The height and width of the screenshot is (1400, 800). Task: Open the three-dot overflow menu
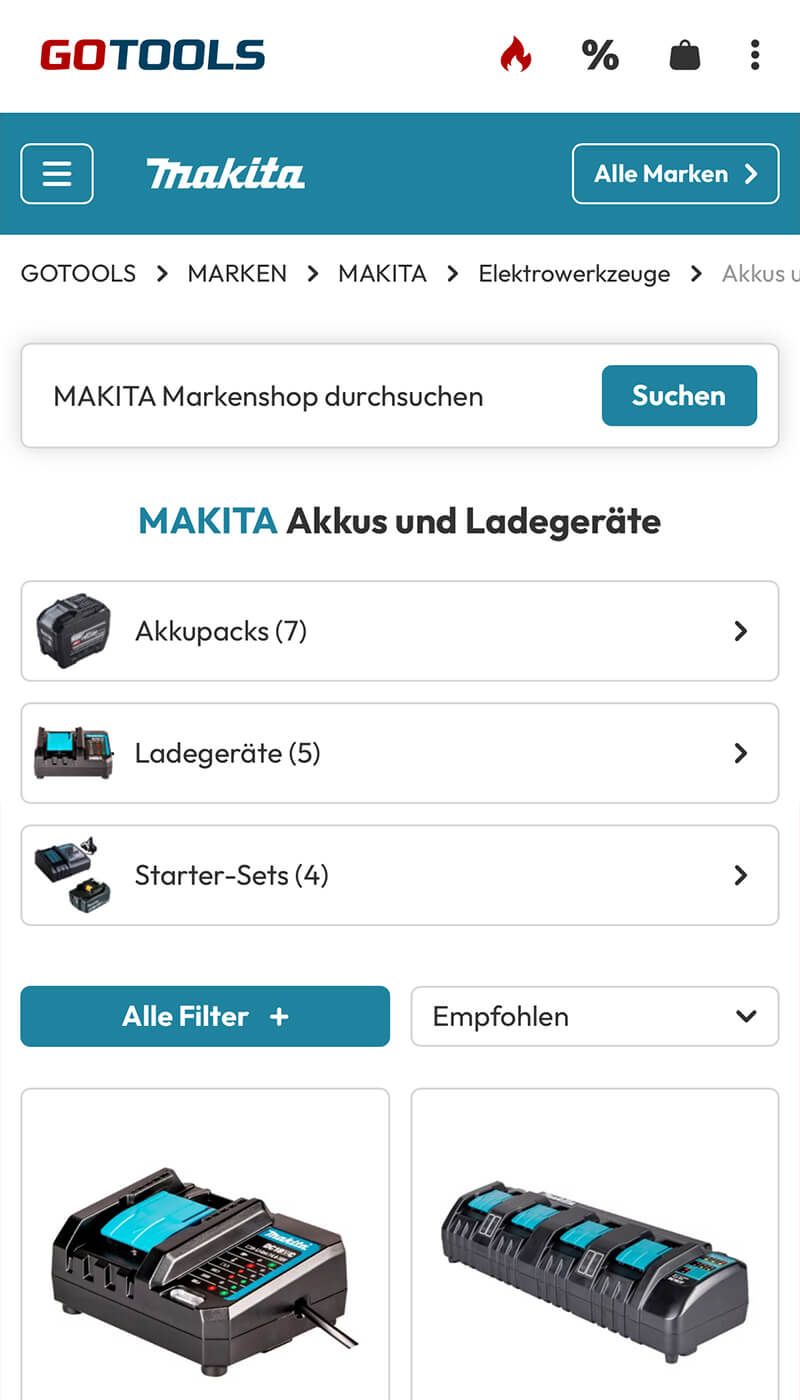point(755,55)
